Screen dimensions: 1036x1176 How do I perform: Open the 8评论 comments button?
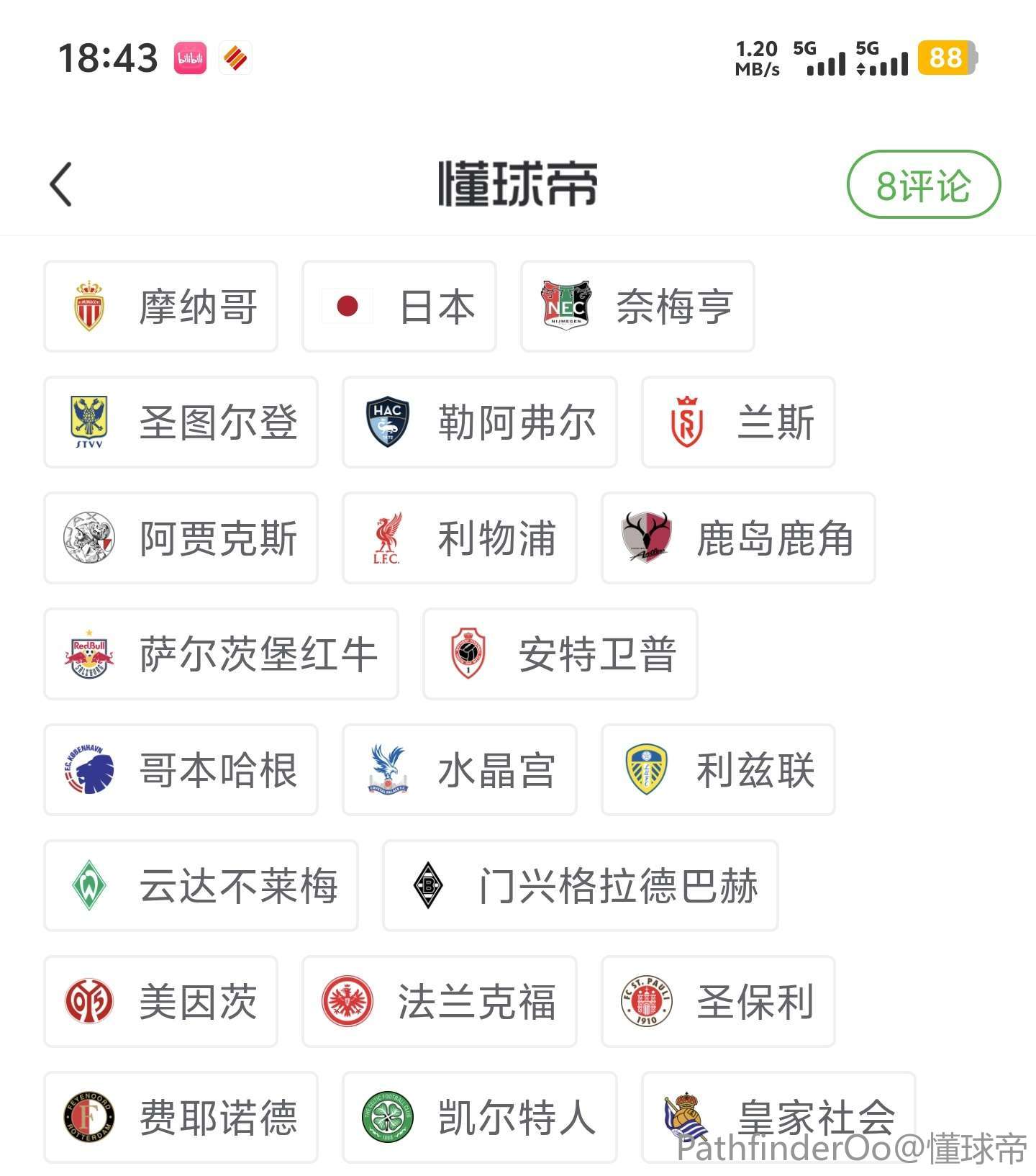(923, 184)
